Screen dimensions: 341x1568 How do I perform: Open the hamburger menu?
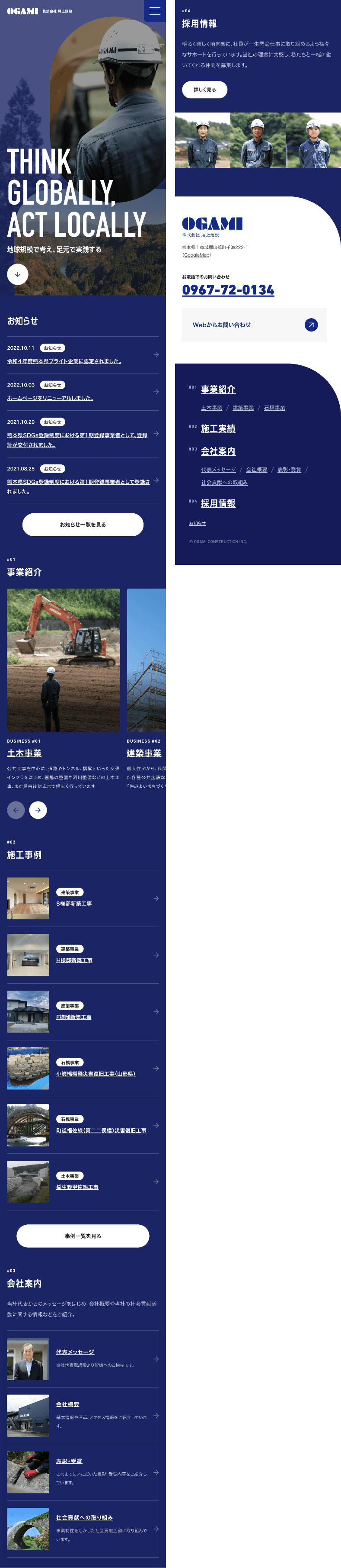coord(154,11)
